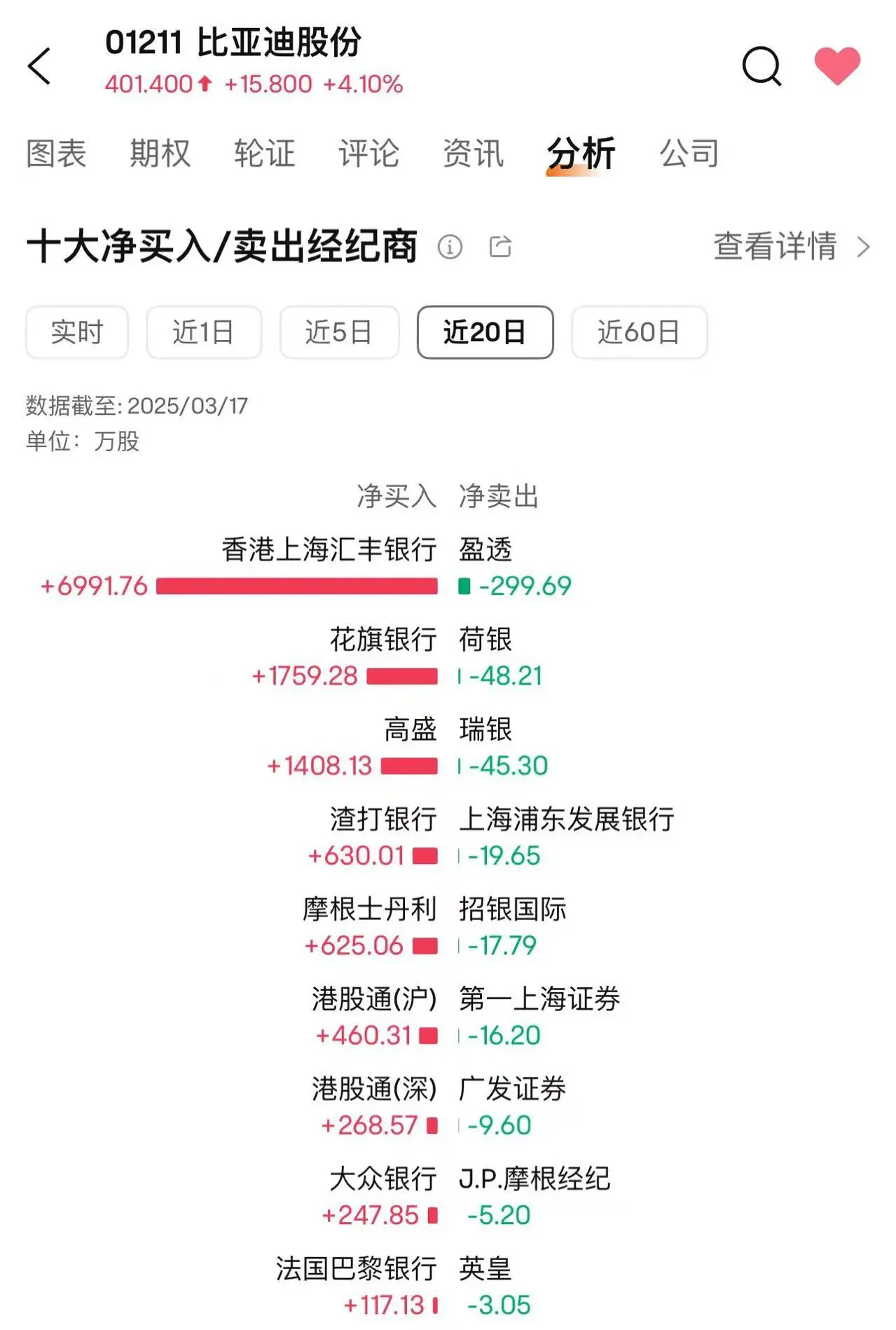Tap the heart to remove from favorites

pyautogui.click(x=837, y=66)
